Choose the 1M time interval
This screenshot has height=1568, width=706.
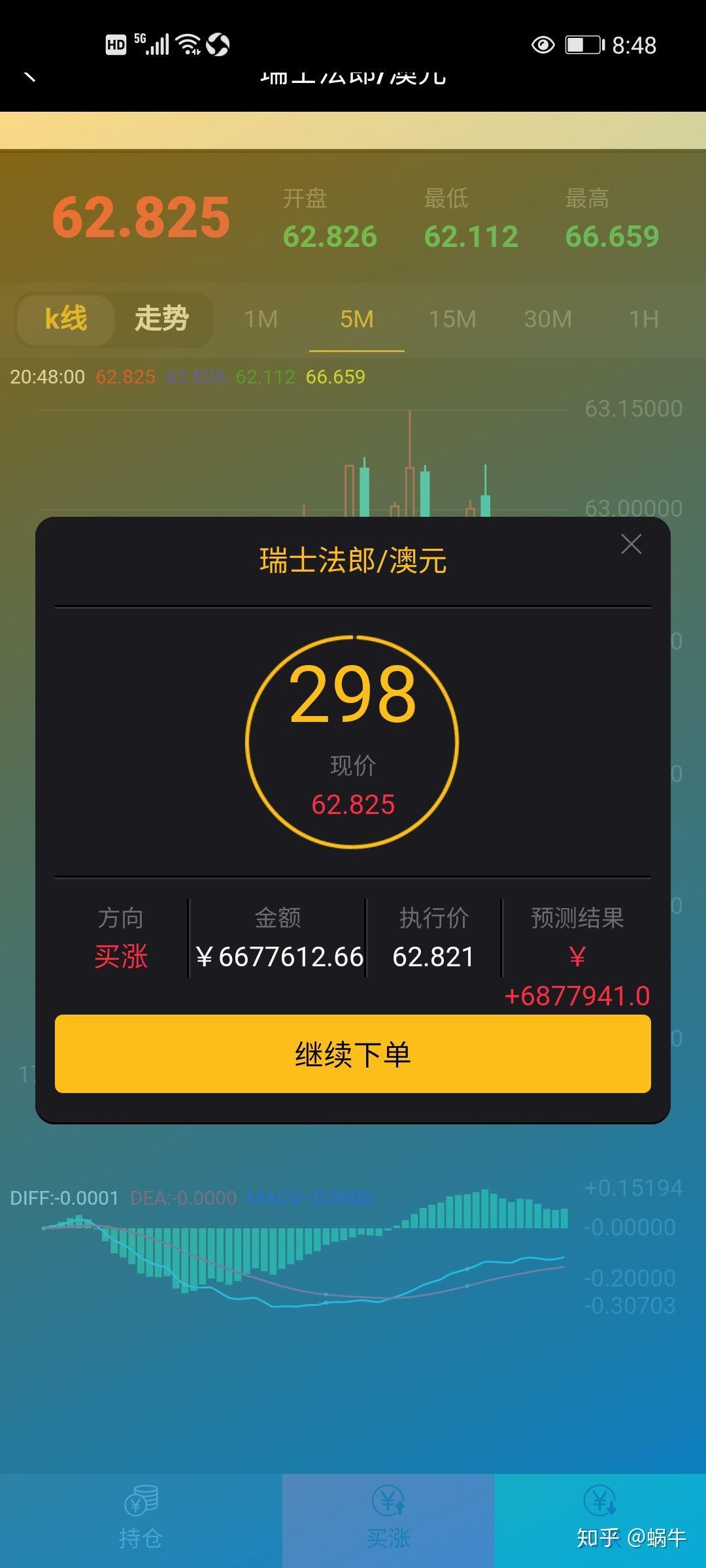[x=261, y=319]
